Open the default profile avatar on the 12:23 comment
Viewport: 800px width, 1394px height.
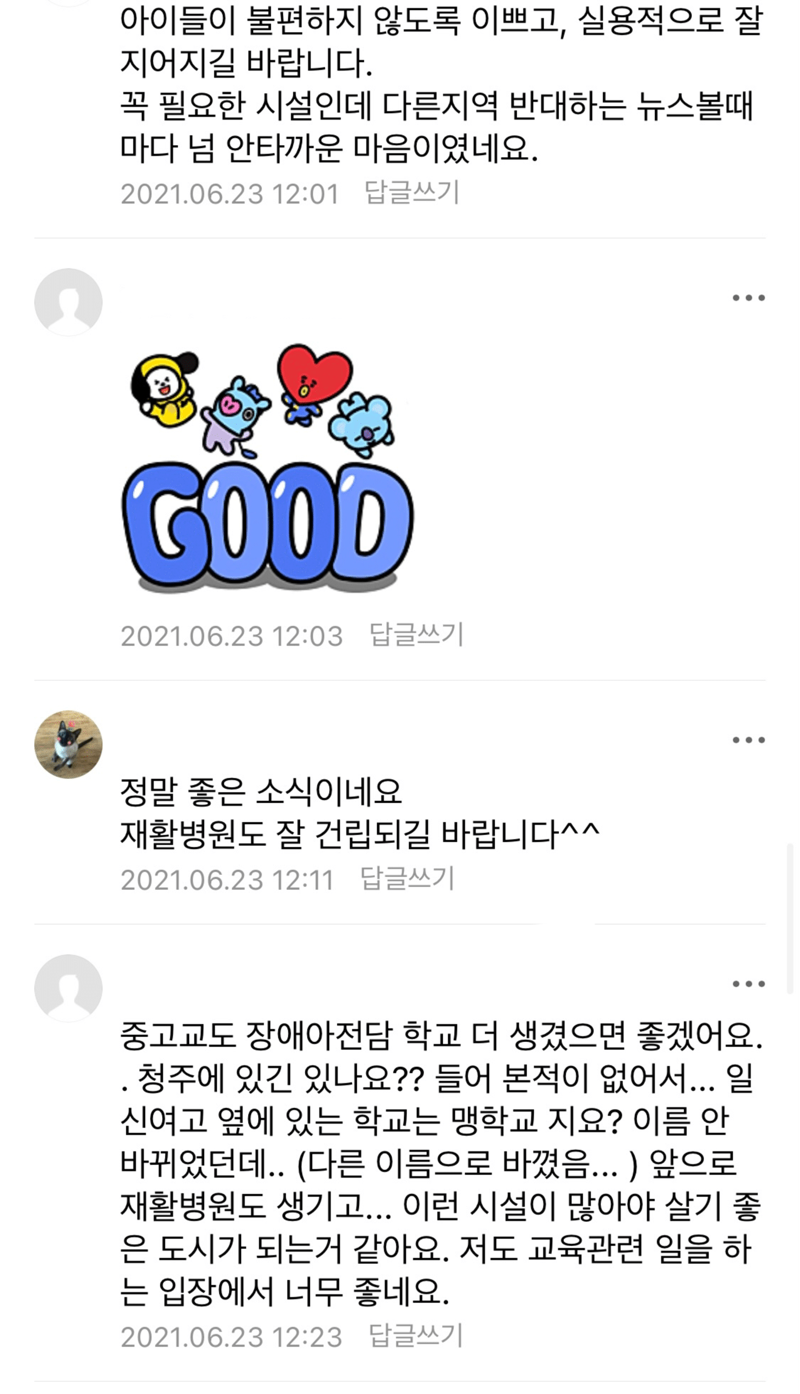point(68,989)
